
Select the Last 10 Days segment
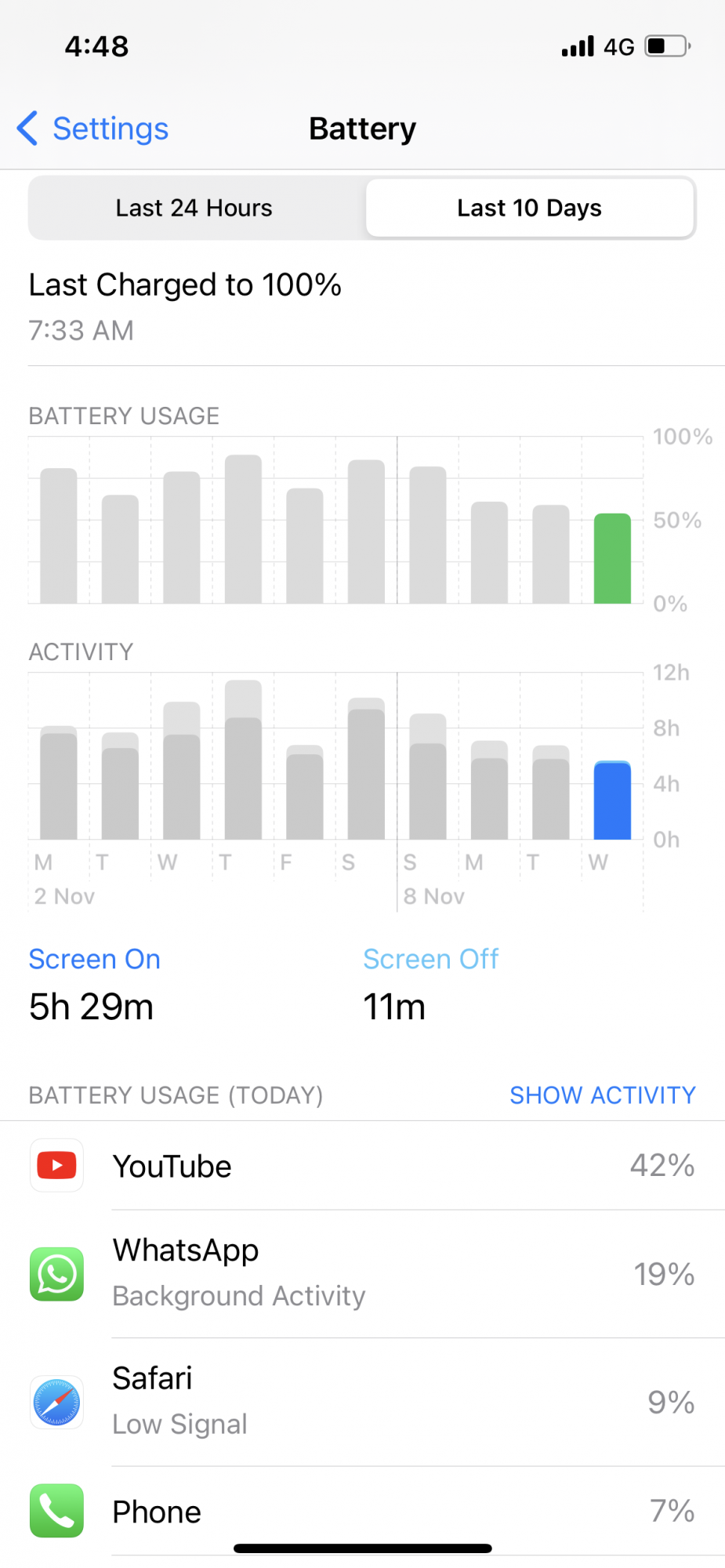[x=529, y=208]
